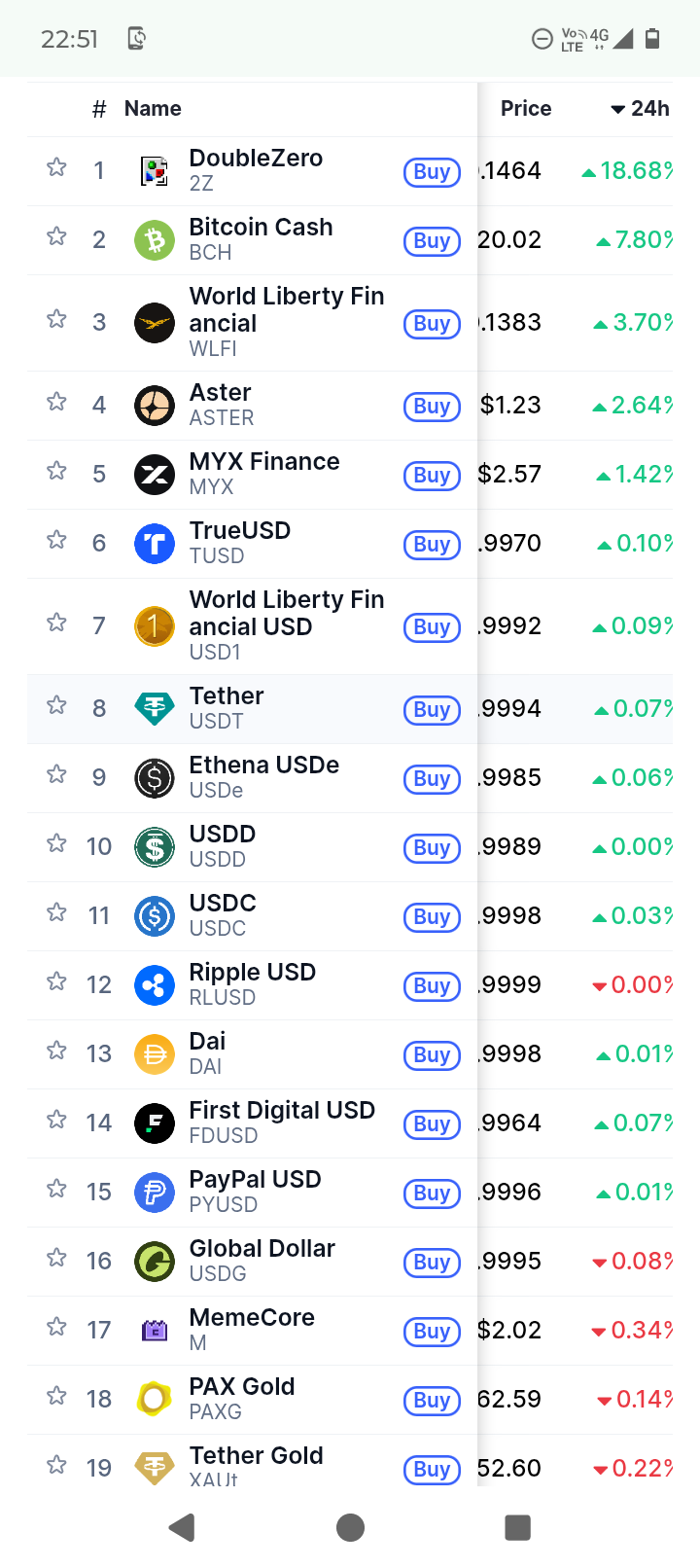Buy PayPal USD
The image size is (700, 1568).
point(432,1194)
